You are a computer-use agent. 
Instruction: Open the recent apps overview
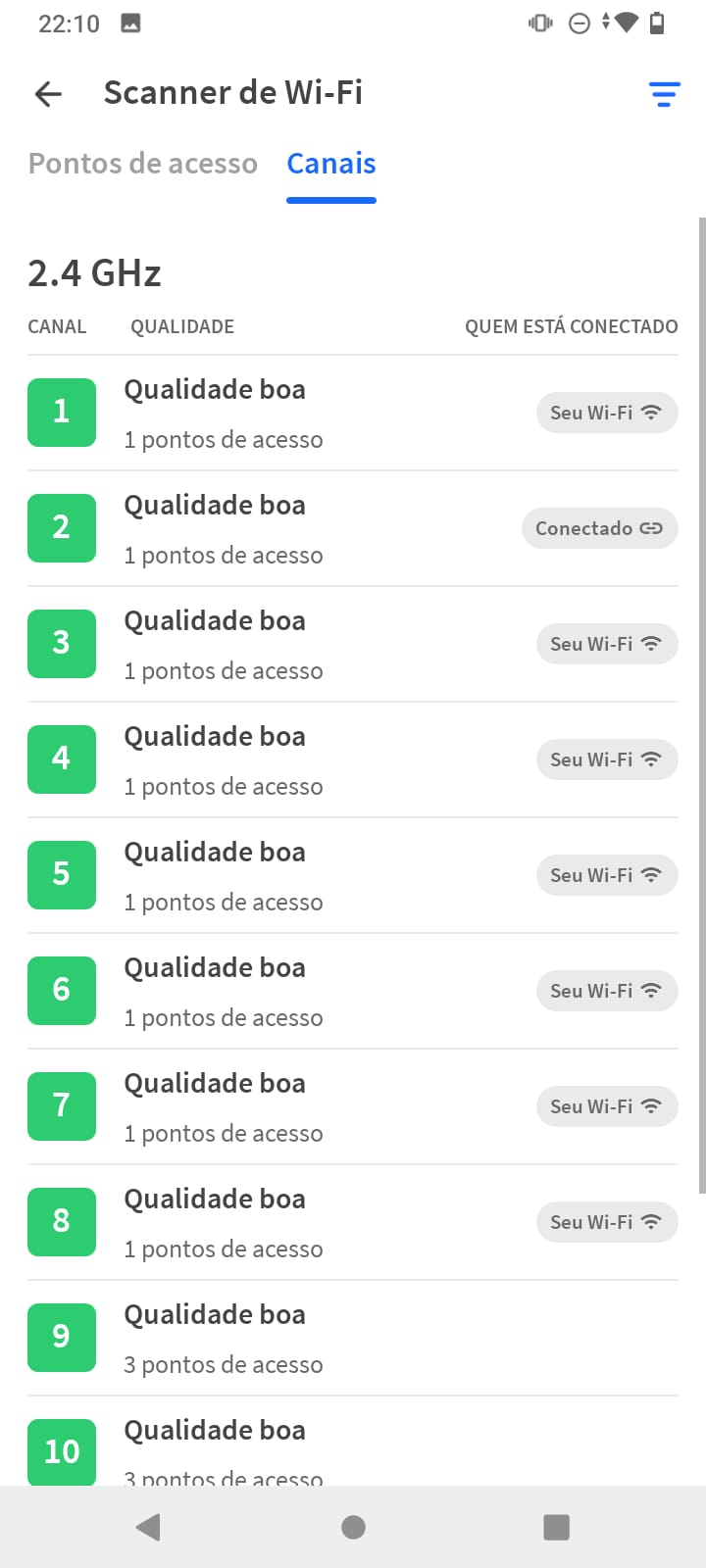(556, 1527)
